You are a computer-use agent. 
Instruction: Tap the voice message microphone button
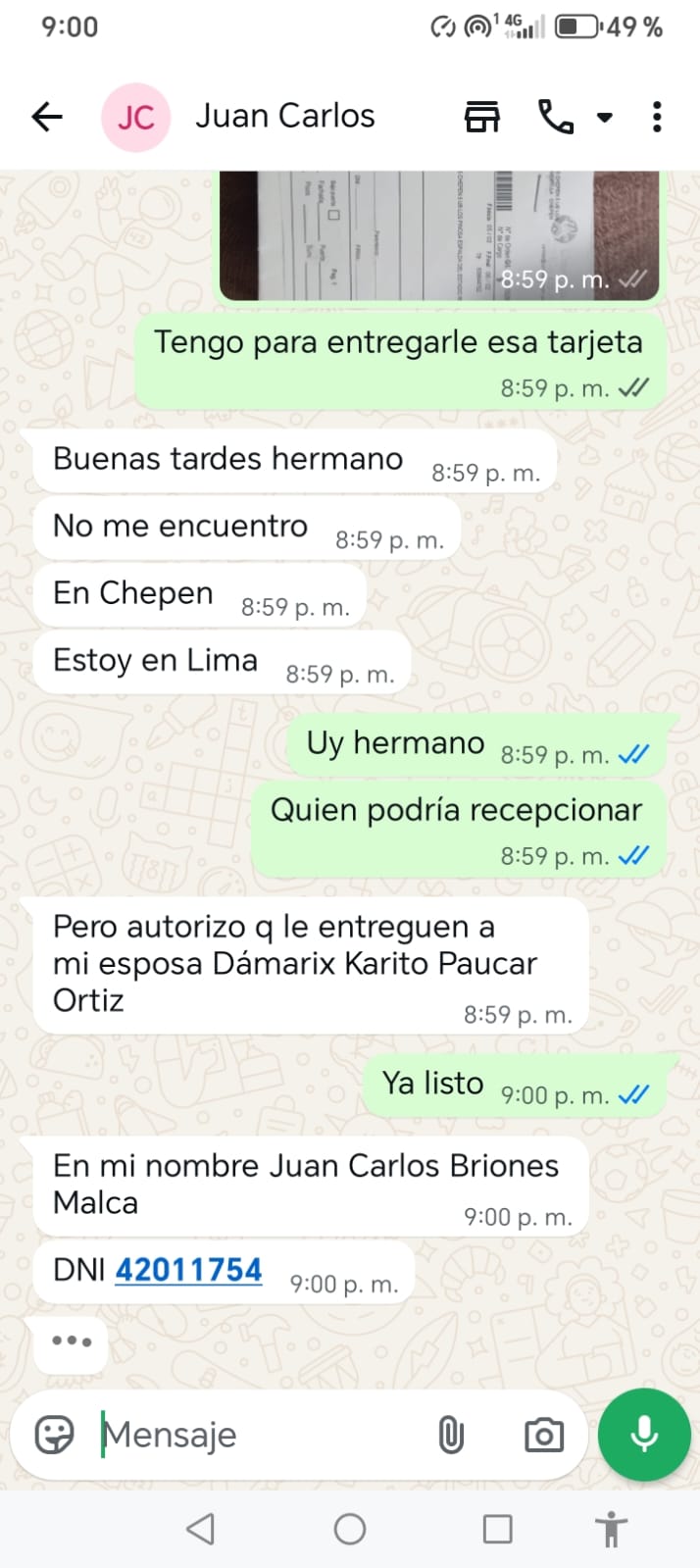point(644,1435)
